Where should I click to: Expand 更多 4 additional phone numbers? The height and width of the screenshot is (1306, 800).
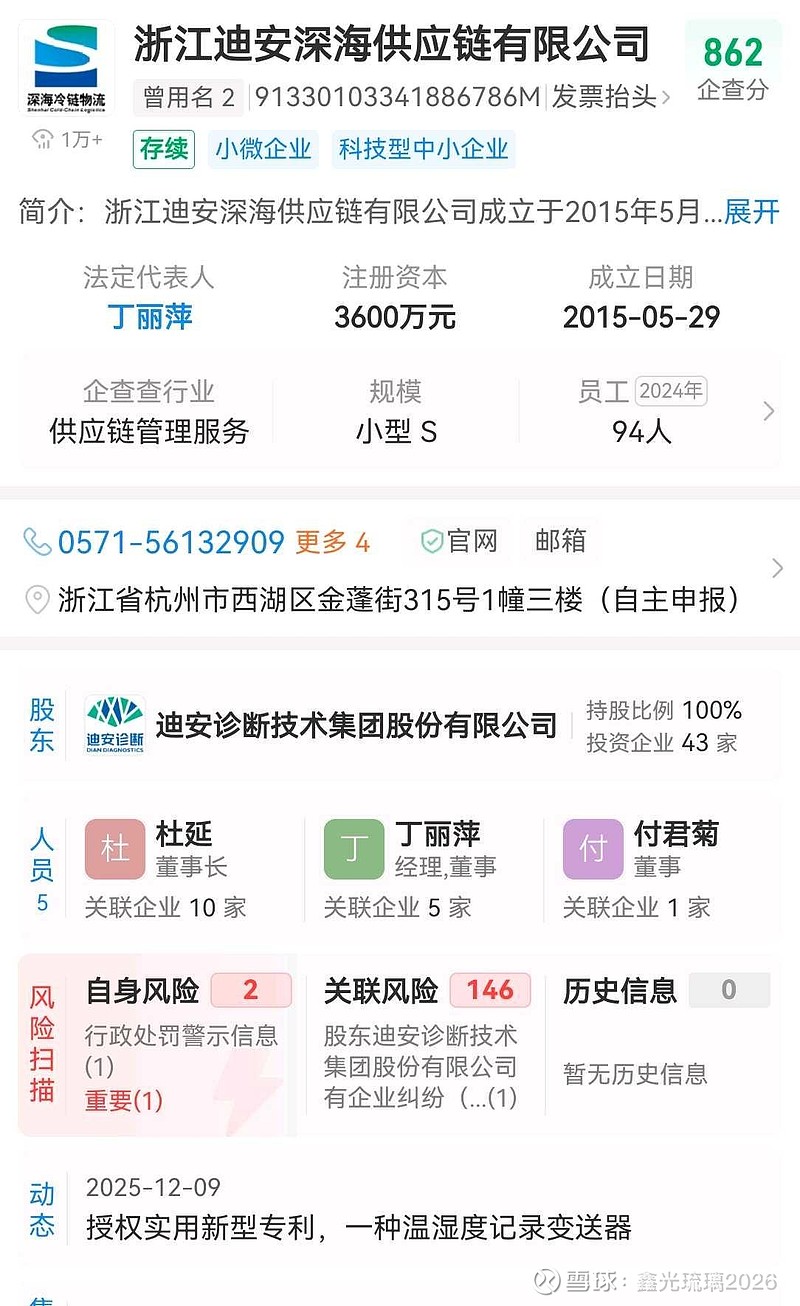point(332,542)
